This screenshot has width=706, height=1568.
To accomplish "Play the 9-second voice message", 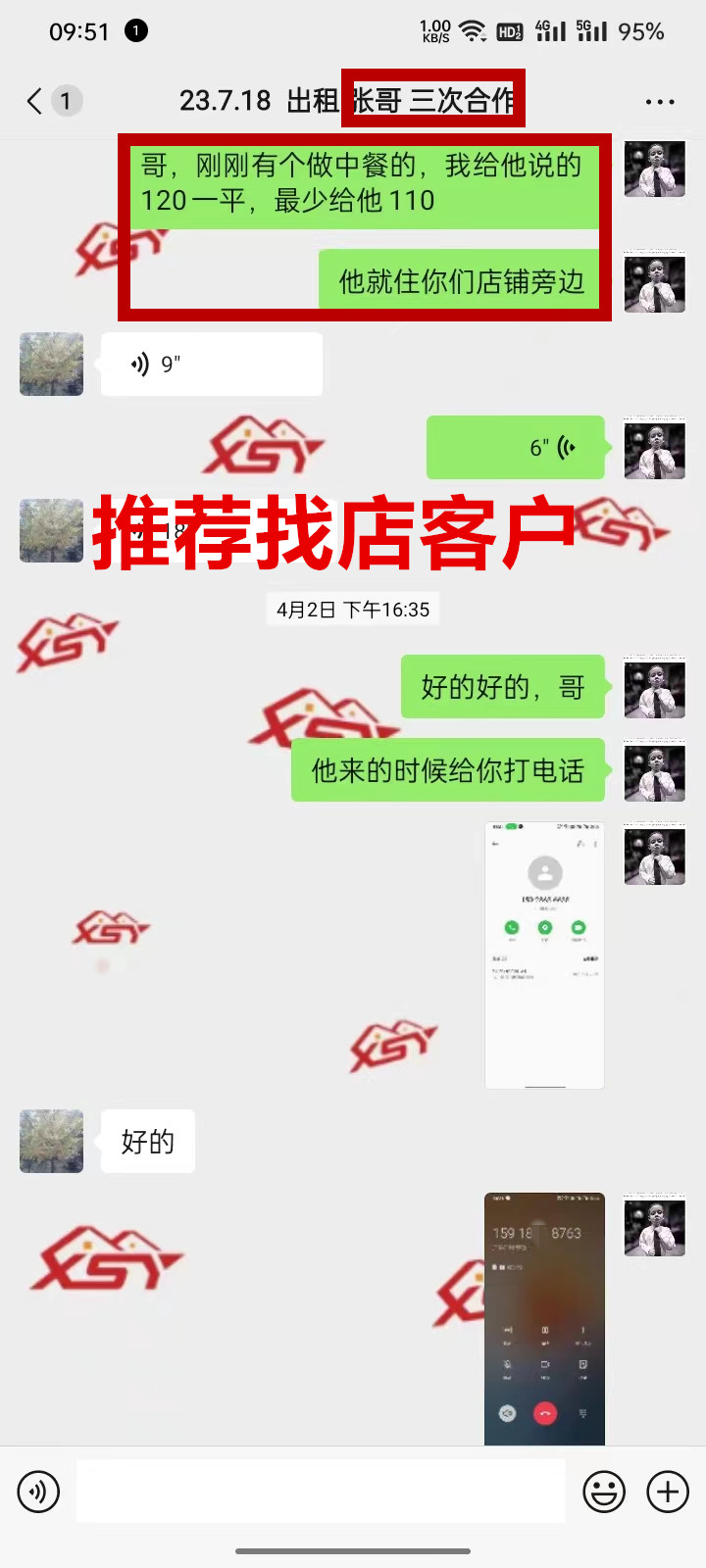I will [x=211, y=365].
